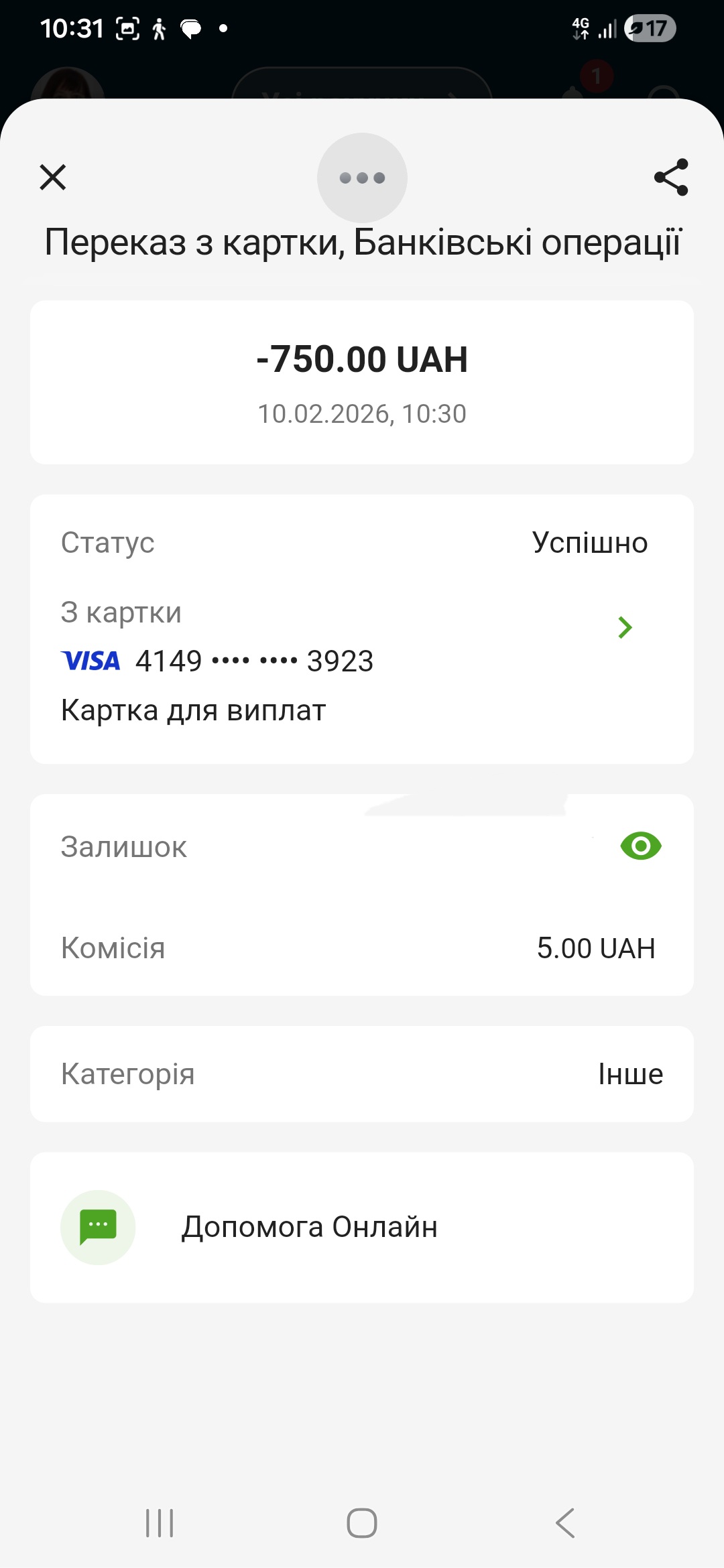Change the category Інше
Viewport: 724px width, 1568px height.
630,1074
